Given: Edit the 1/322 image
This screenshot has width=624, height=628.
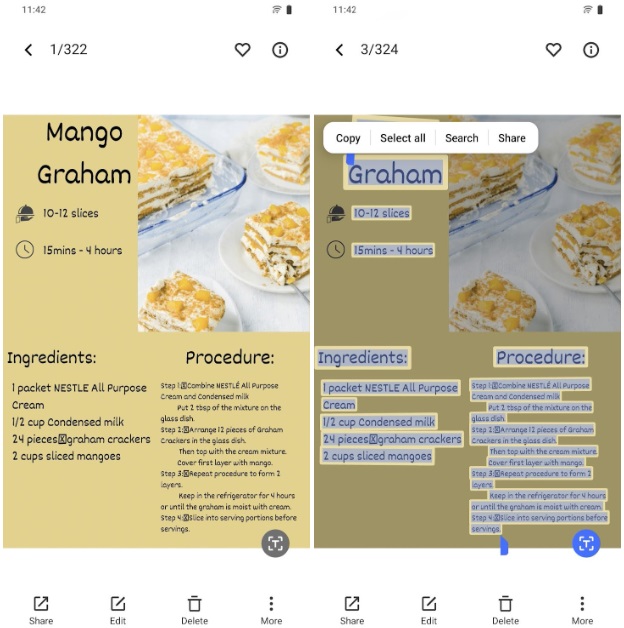Looking at the screenshot, I should click(x=118, y=609).
